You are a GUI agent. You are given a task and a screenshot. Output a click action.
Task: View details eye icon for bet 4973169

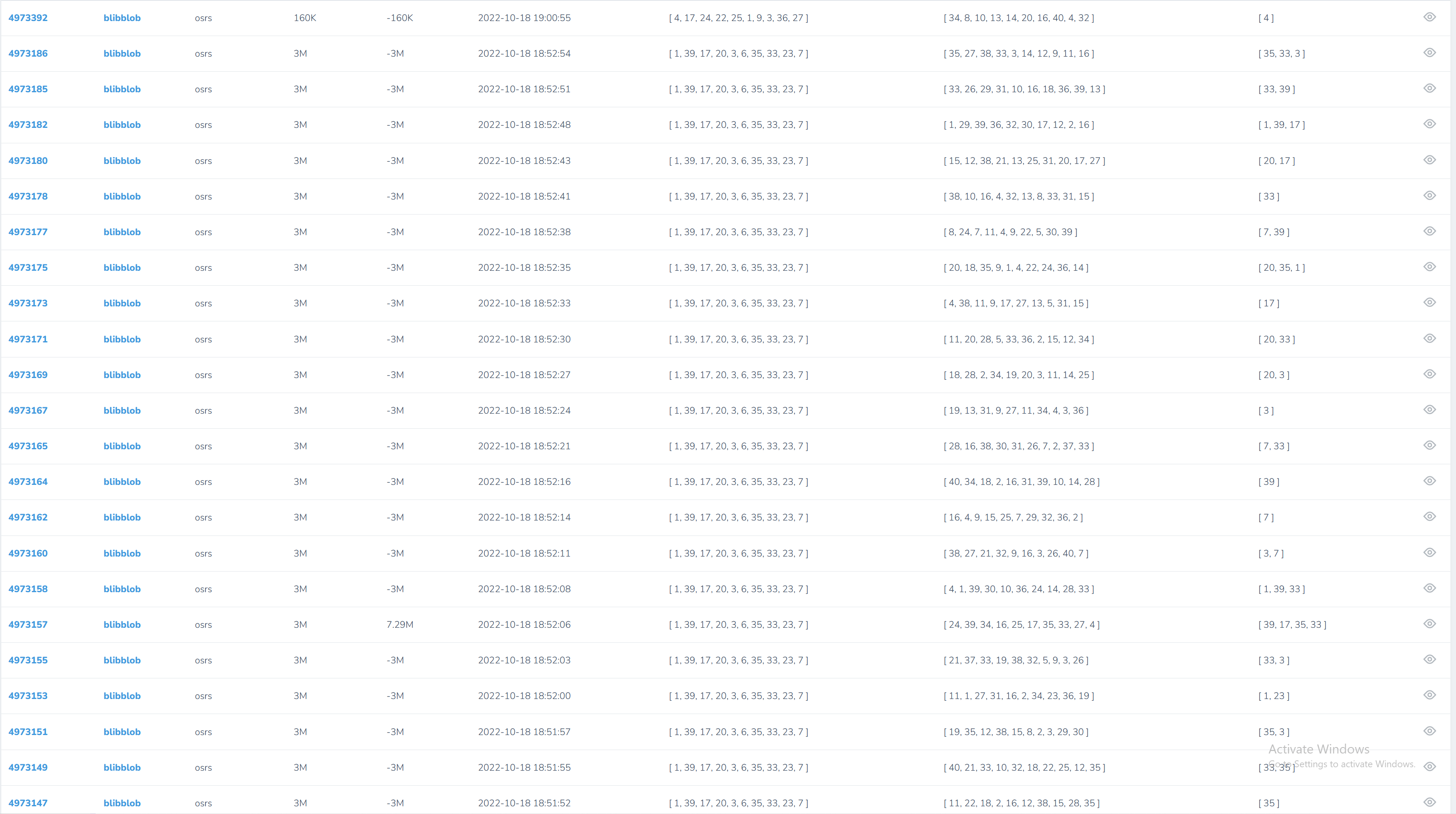point(1429,374)
